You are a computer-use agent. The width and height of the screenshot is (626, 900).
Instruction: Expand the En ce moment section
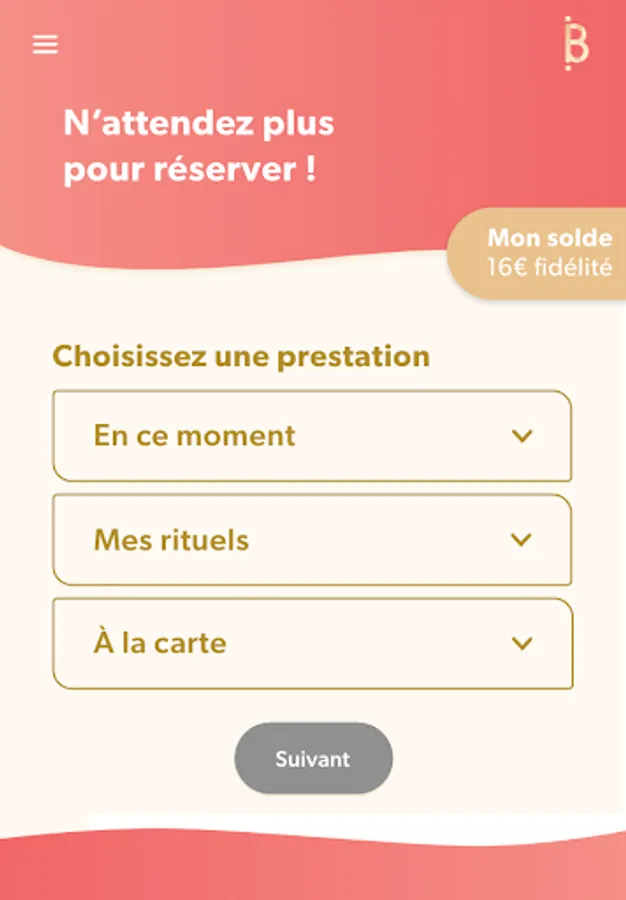(312, 436)
